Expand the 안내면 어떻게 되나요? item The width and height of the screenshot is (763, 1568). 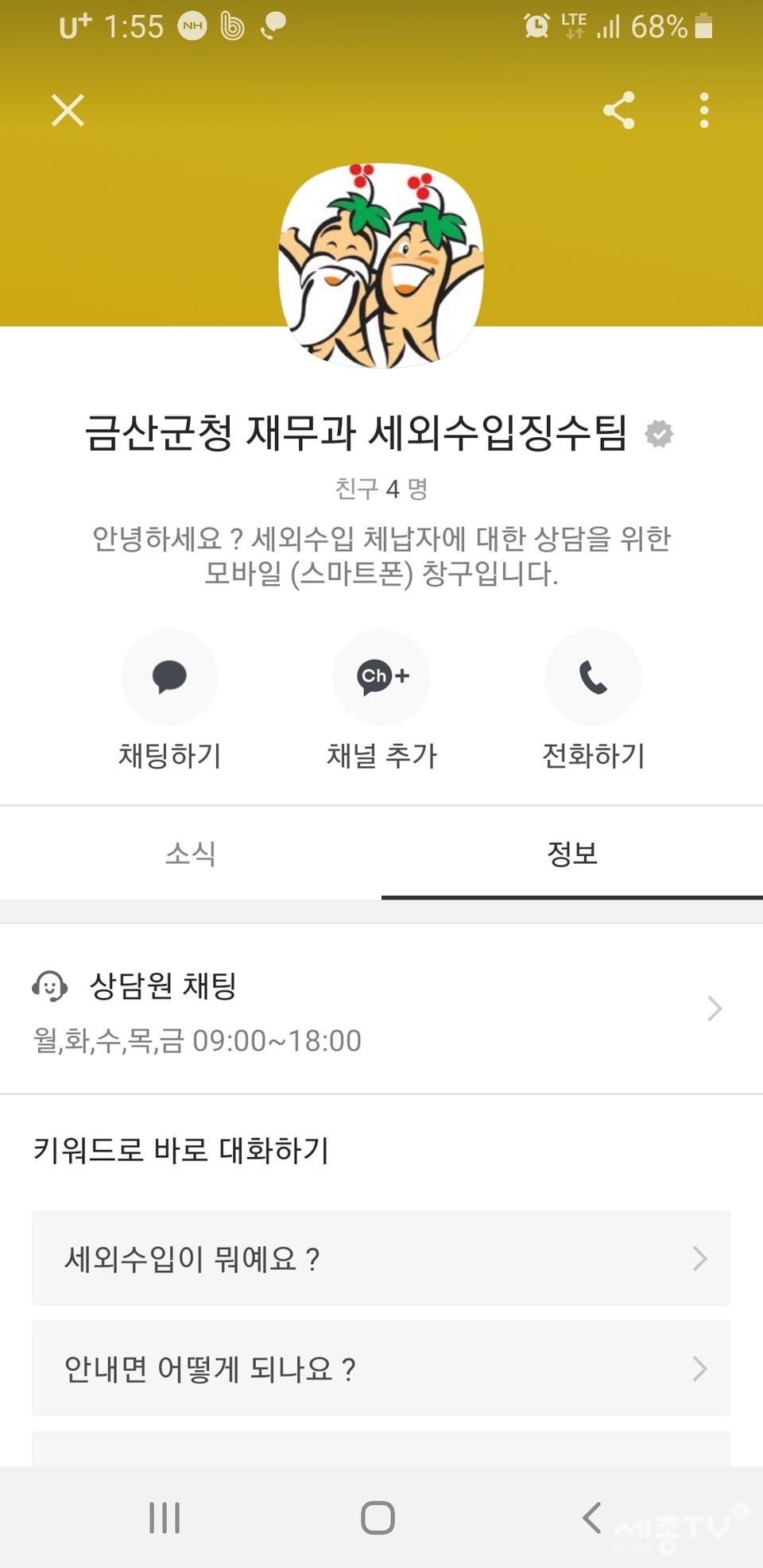pos(699,1369)
